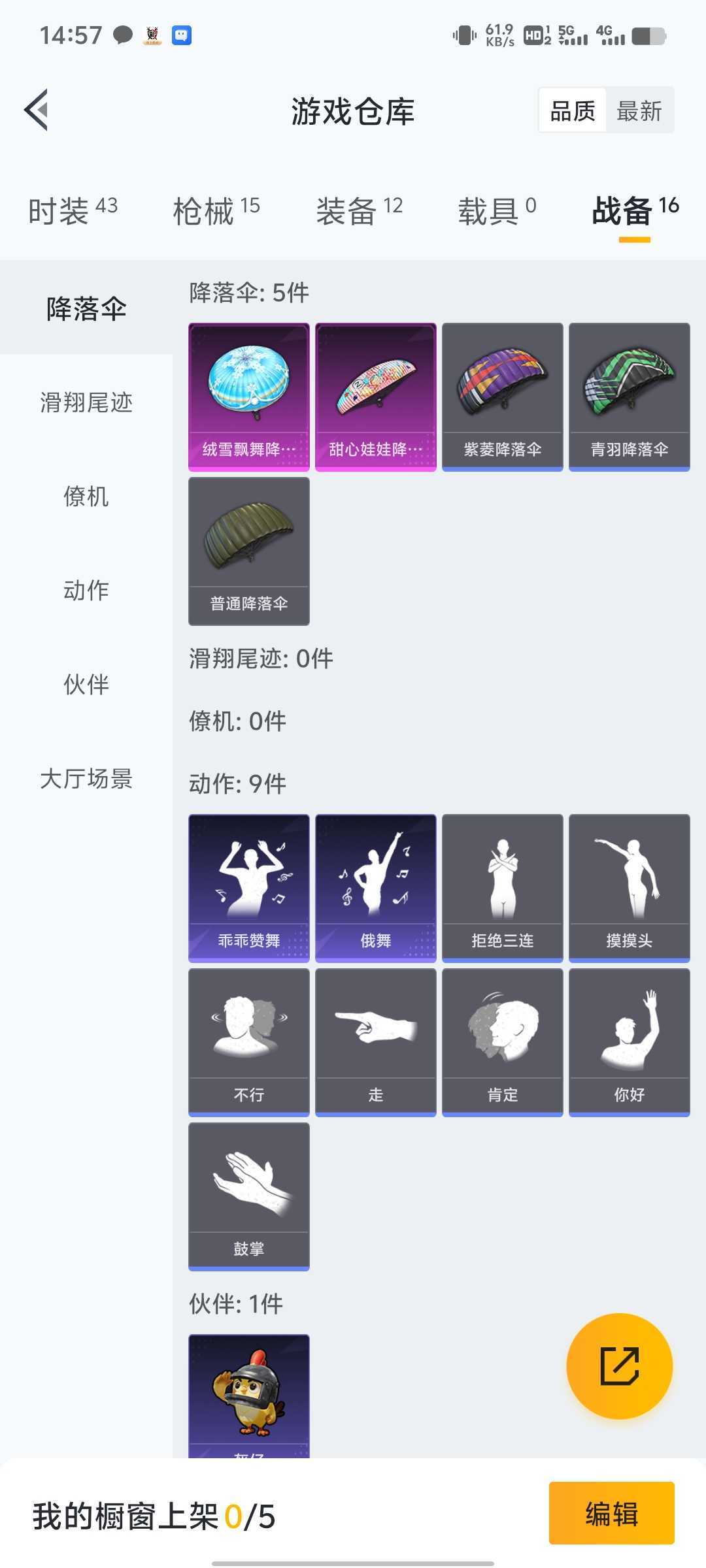Toggle sorting to 品质 mode

(571, 110)
